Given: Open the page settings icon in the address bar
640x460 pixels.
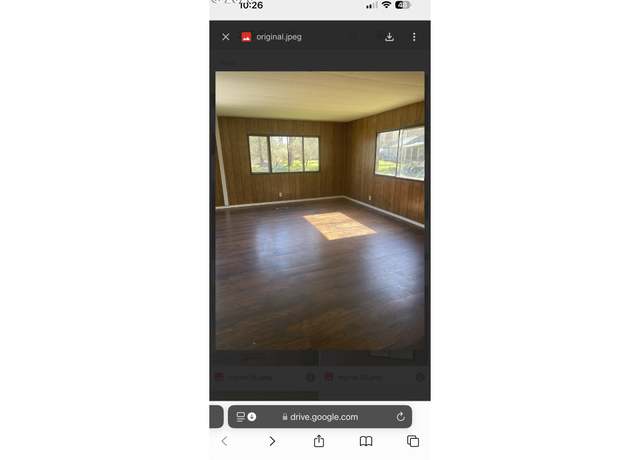Looking at the screenshot, I should coord(241,417).
